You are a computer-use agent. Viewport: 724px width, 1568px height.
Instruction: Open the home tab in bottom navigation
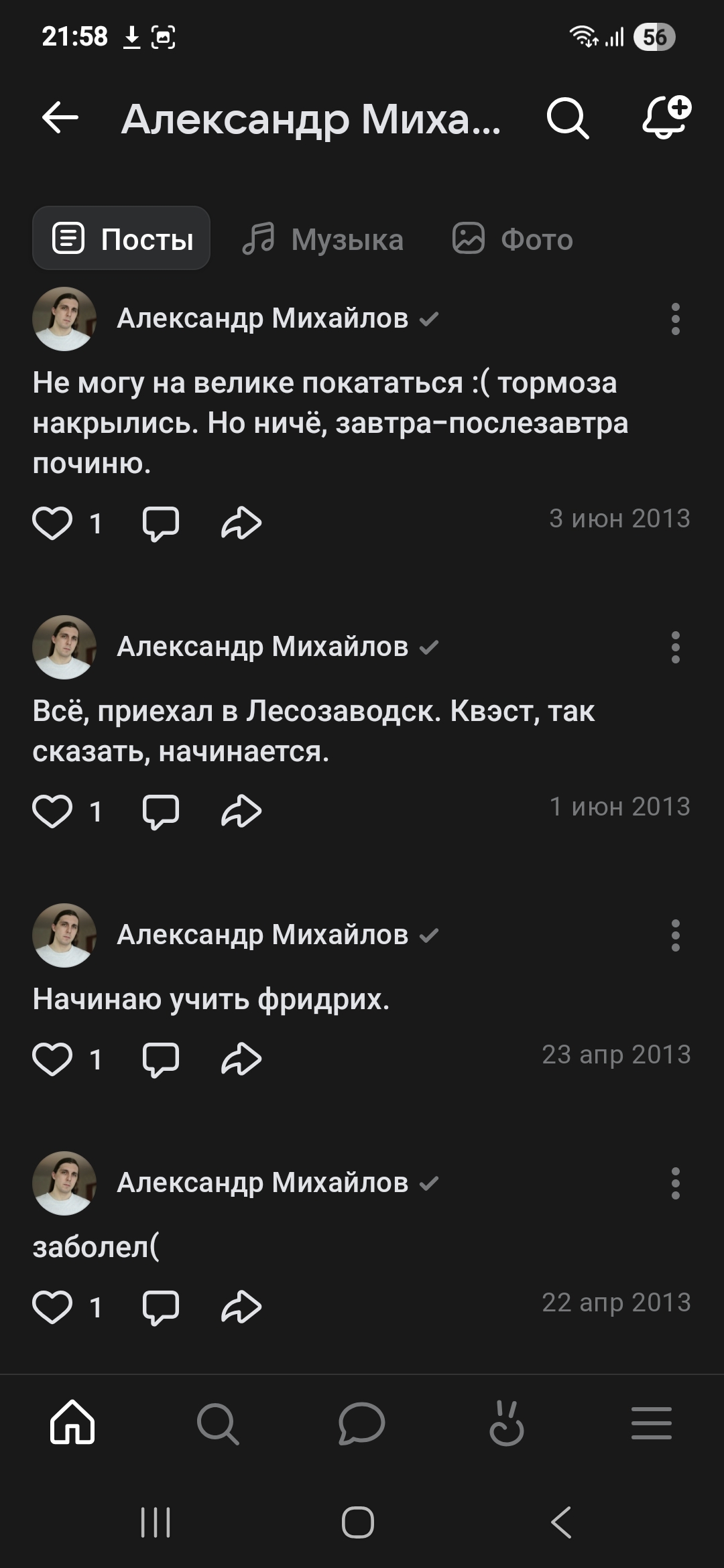point(72,1423)
